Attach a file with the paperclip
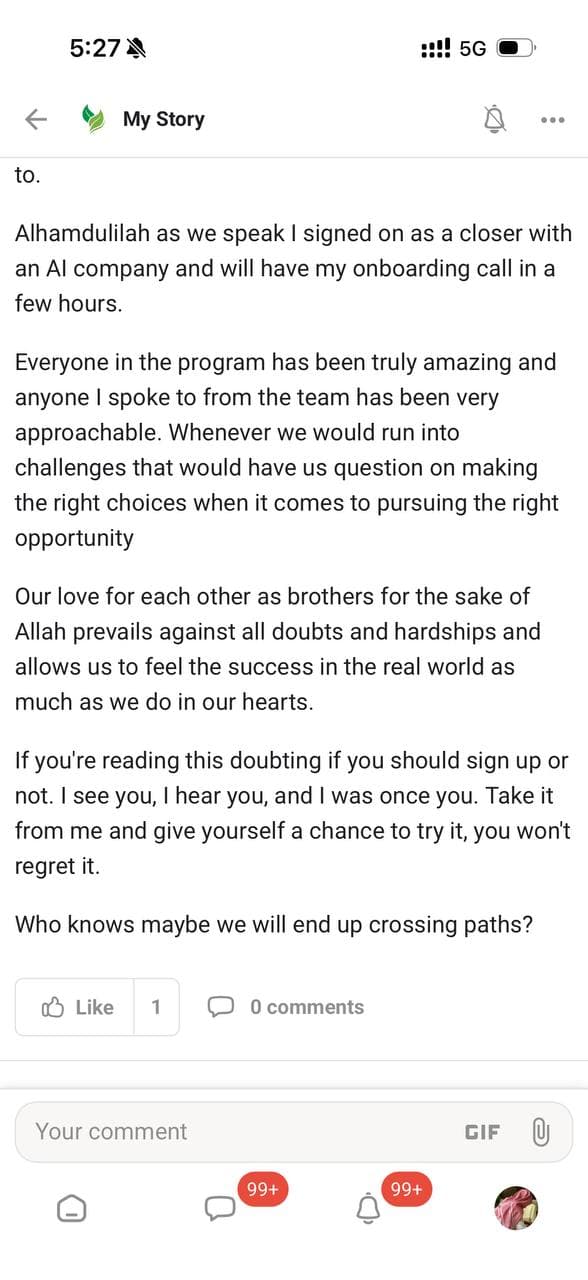 [540, 1132]
